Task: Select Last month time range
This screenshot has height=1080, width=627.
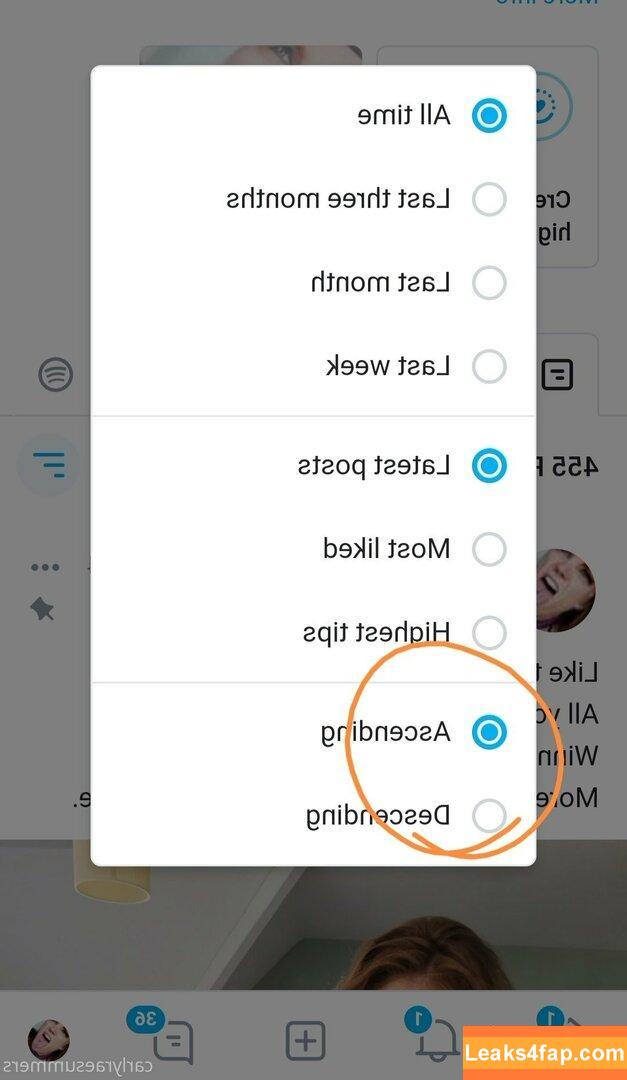Action: pos(489,283)
